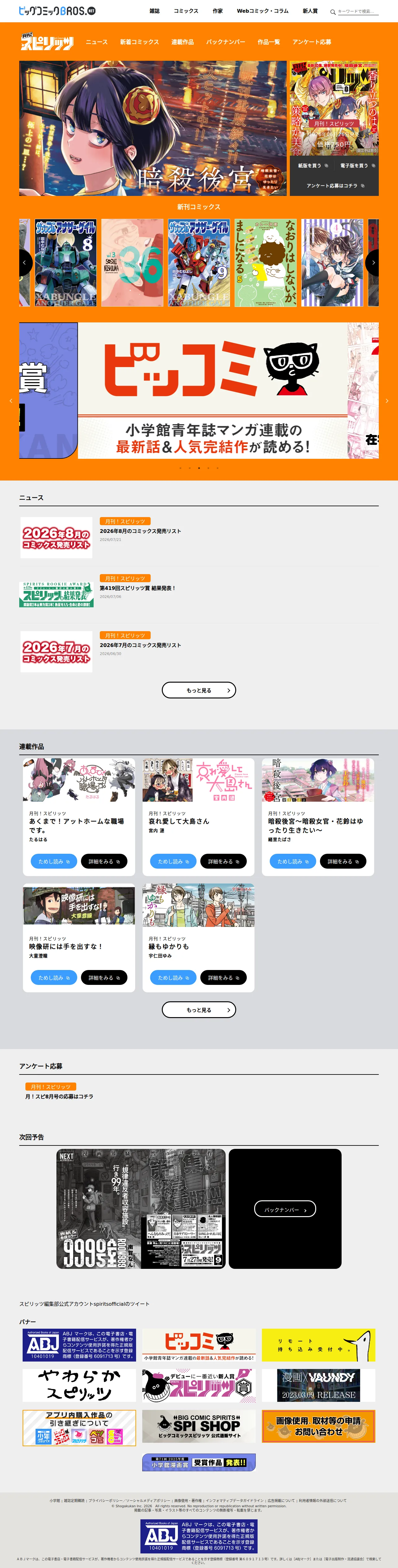Open the keyword search field
The image size is (398, 1568).
coord(358,11)
